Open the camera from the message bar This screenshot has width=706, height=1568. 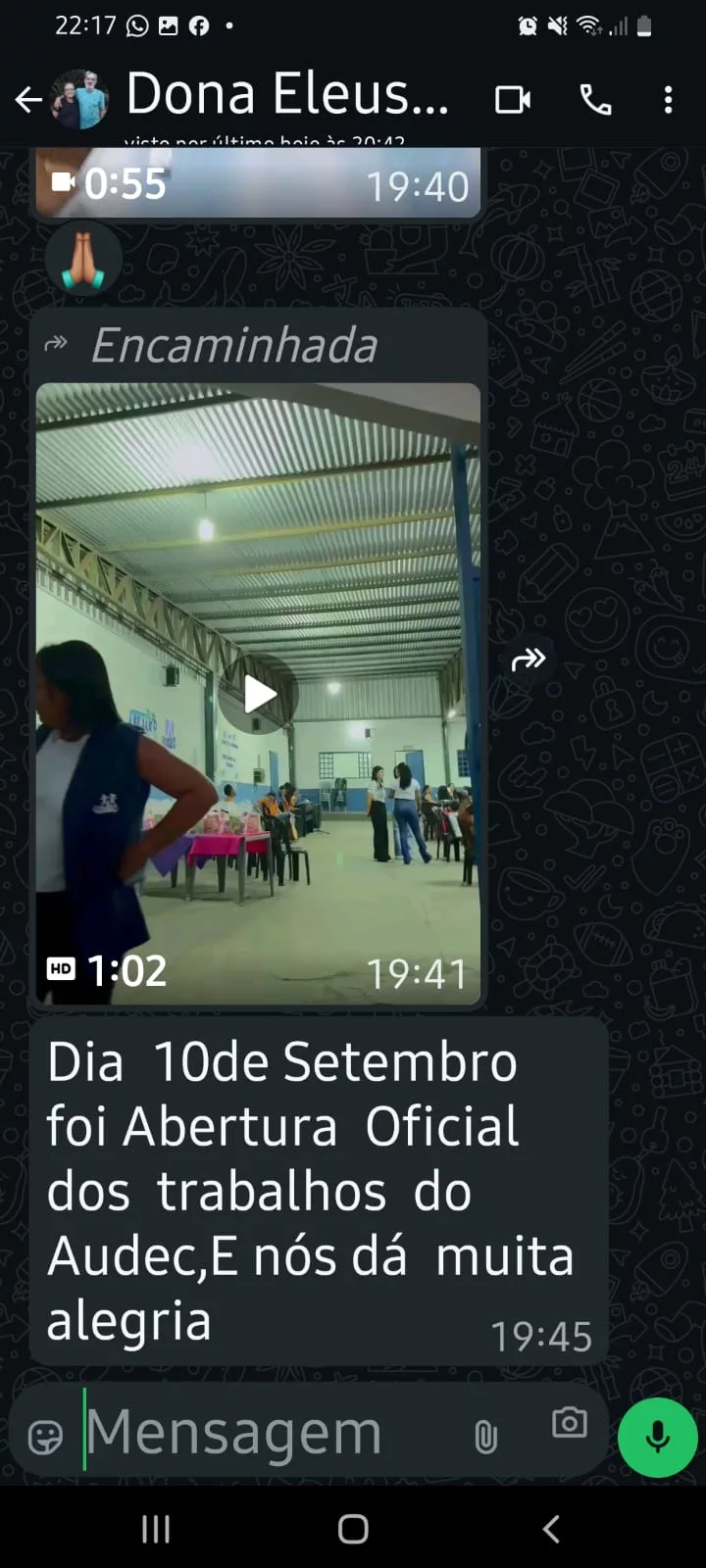pos(569,1423)
